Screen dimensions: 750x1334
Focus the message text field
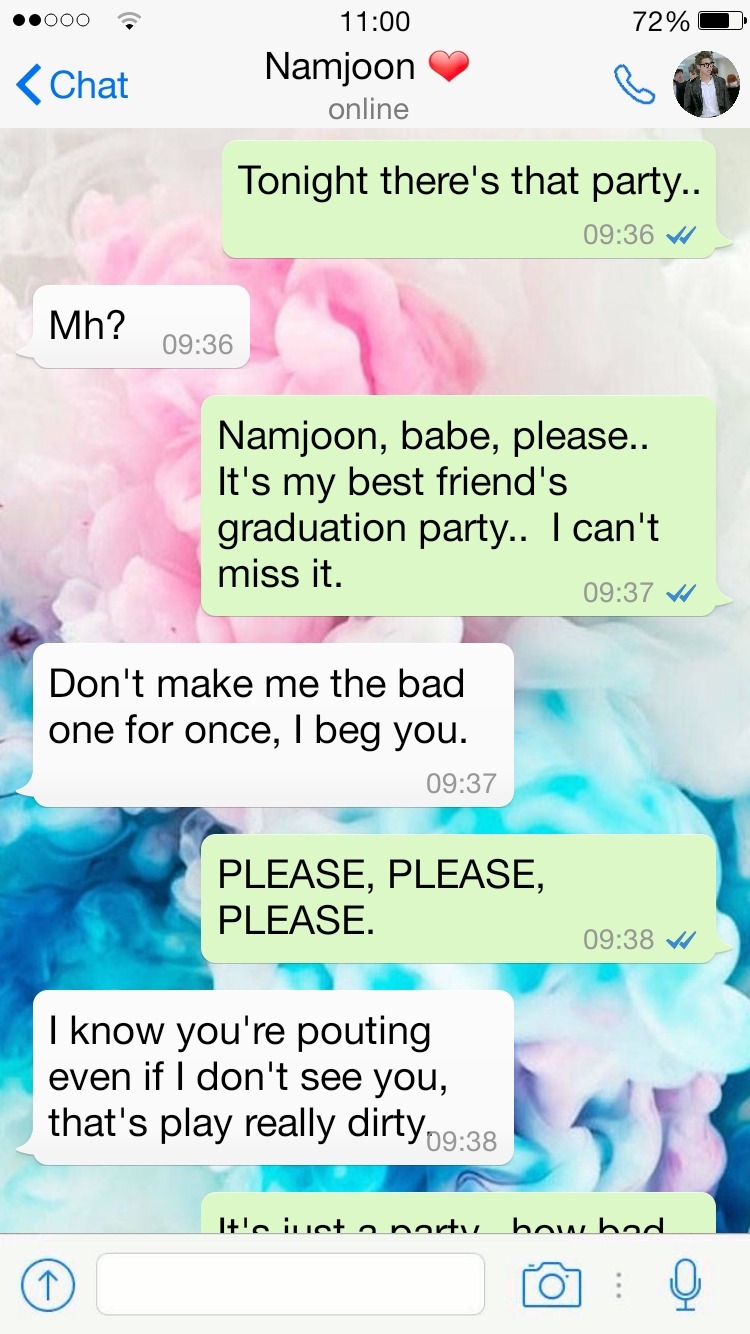(290, 1284)
